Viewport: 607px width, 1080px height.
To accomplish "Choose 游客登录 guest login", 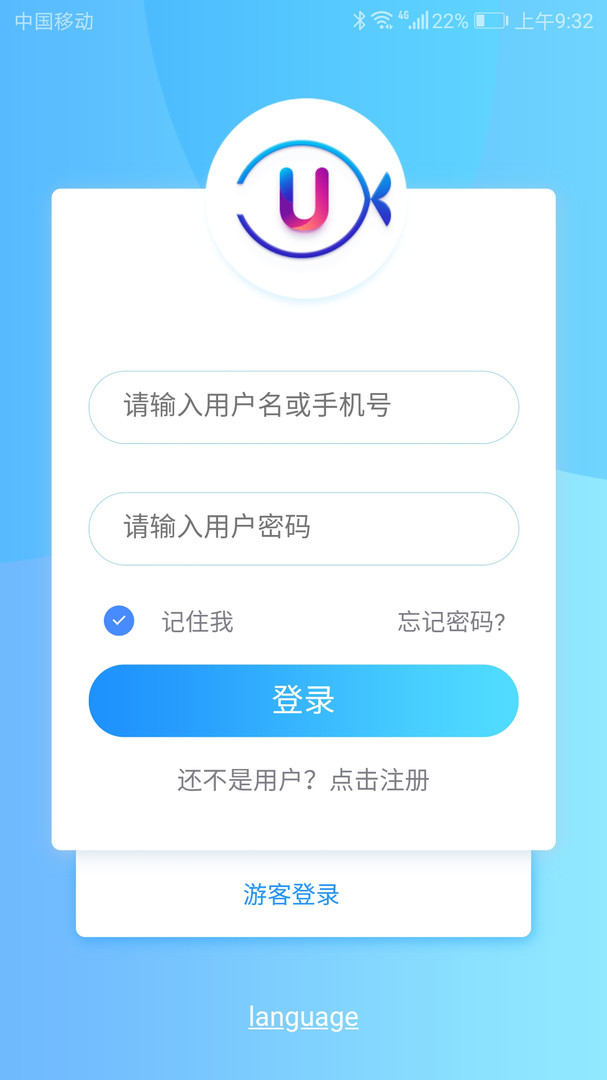I will [291, 895].
